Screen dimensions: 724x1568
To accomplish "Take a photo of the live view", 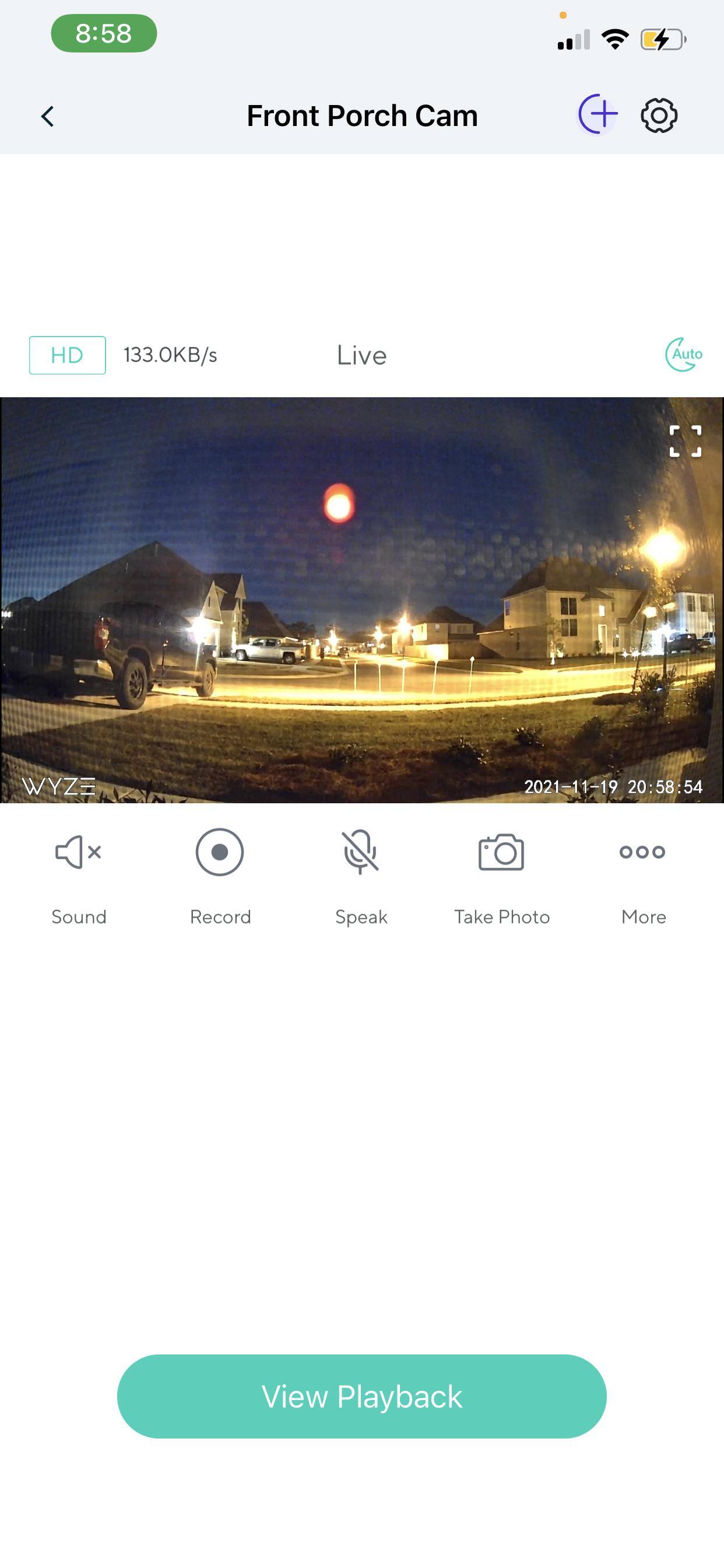I will click(501, 852).
